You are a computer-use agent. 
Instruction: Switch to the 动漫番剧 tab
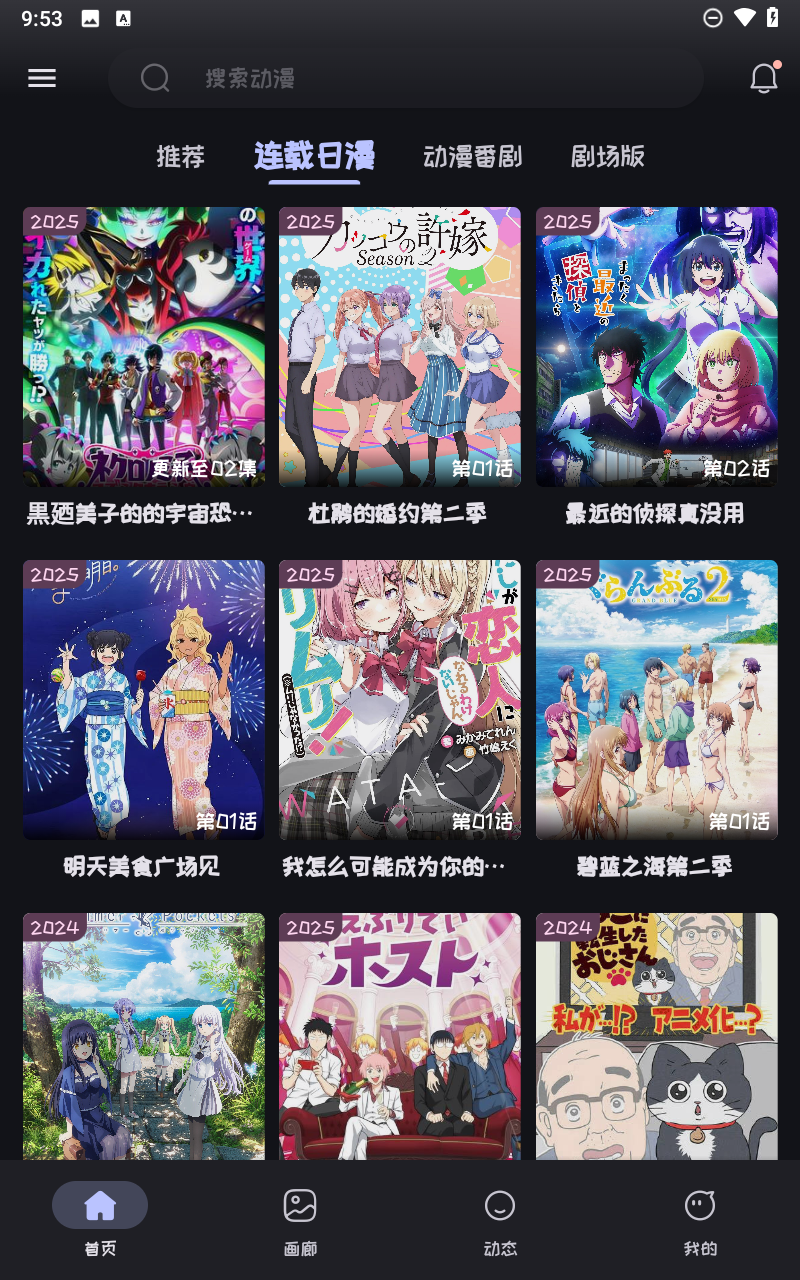(x=472, y=157)
